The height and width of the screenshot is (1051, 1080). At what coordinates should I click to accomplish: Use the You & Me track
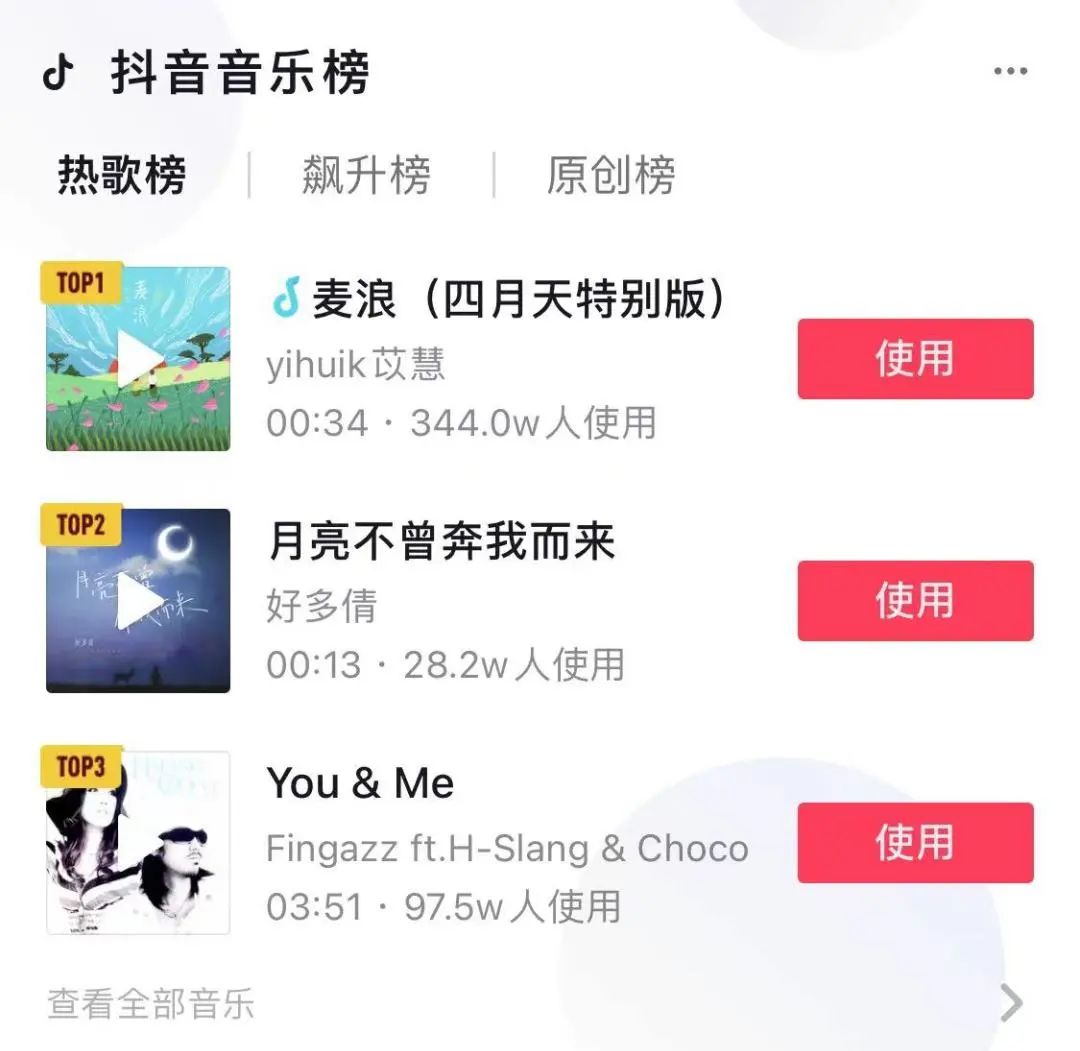click(x=914, y=843)
